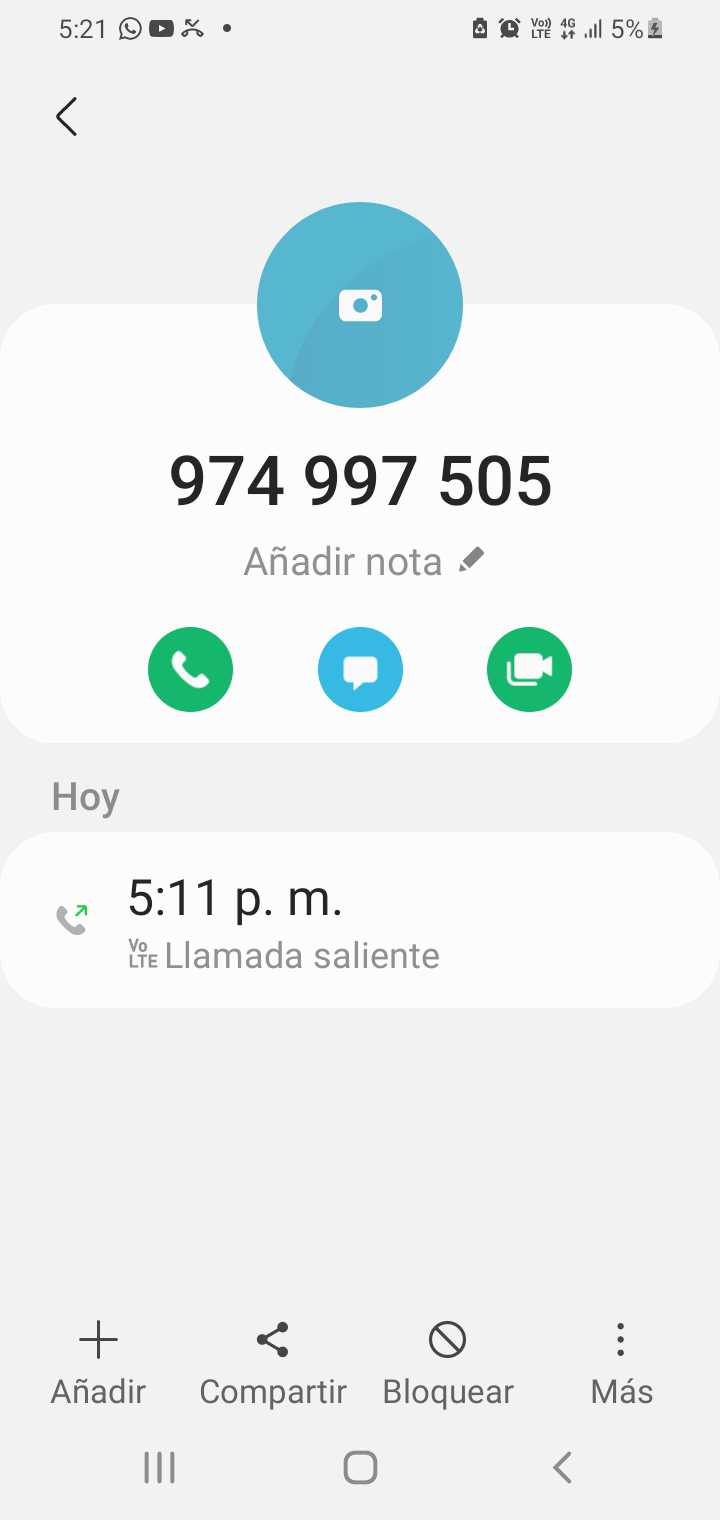Open the 5:11 p. m. outgoing call entry
Screen dimensions: 720x1520
point(360,920)
